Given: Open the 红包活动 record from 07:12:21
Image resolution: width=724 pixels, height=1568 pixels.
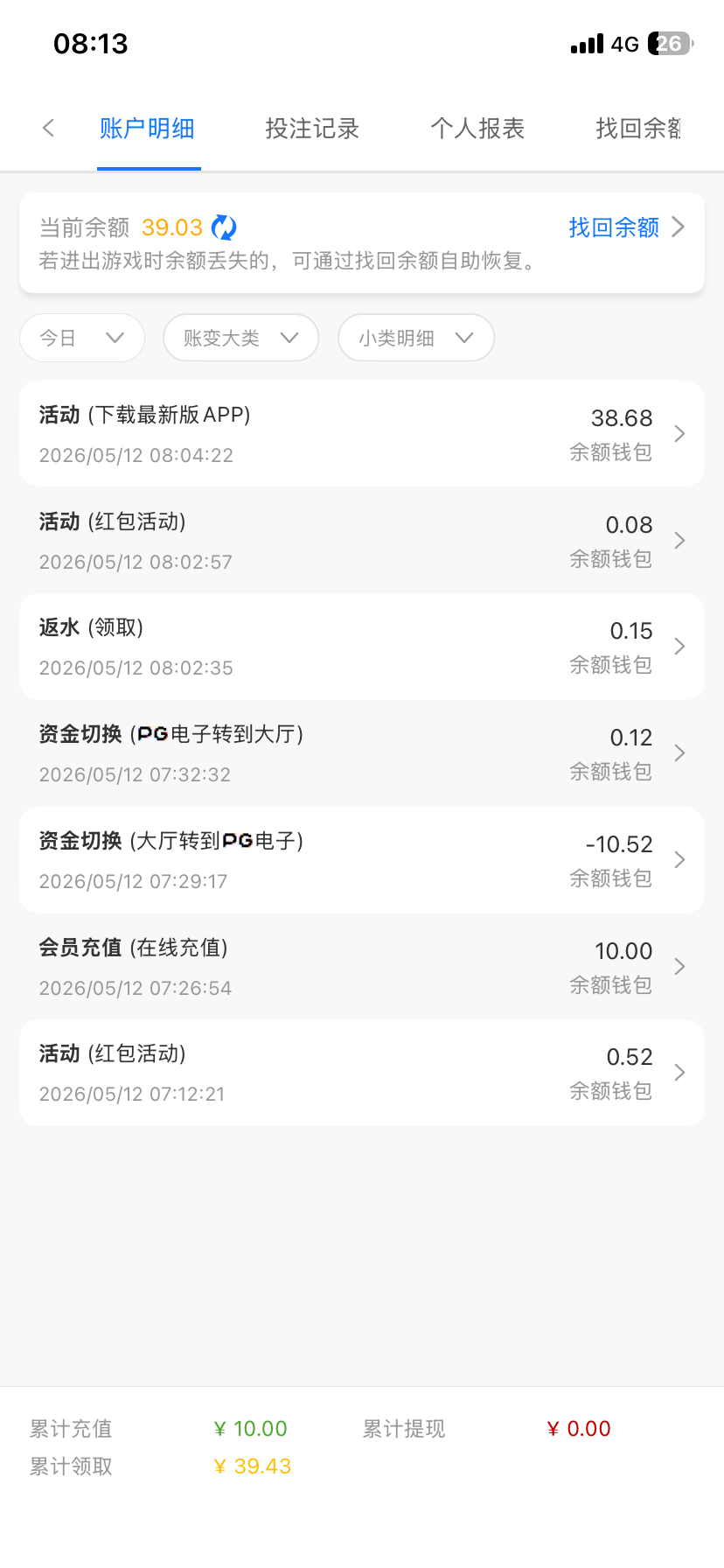Looking at the screenshot, I should [362, 1073].
